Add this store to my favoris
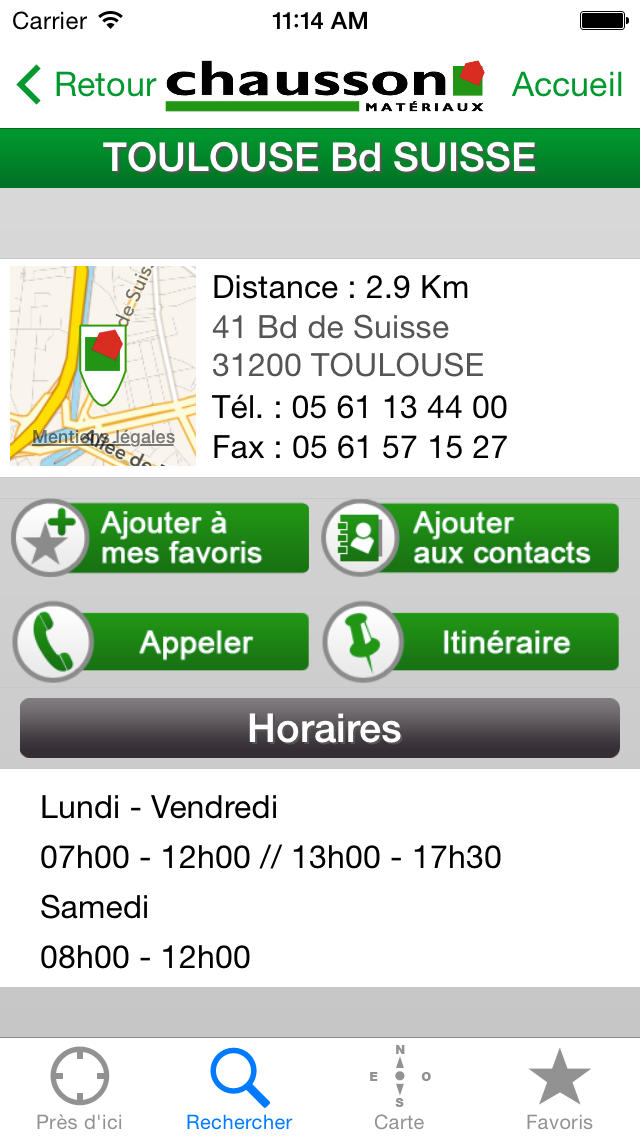Screen dimensions: 640x1136 [160, 538]
